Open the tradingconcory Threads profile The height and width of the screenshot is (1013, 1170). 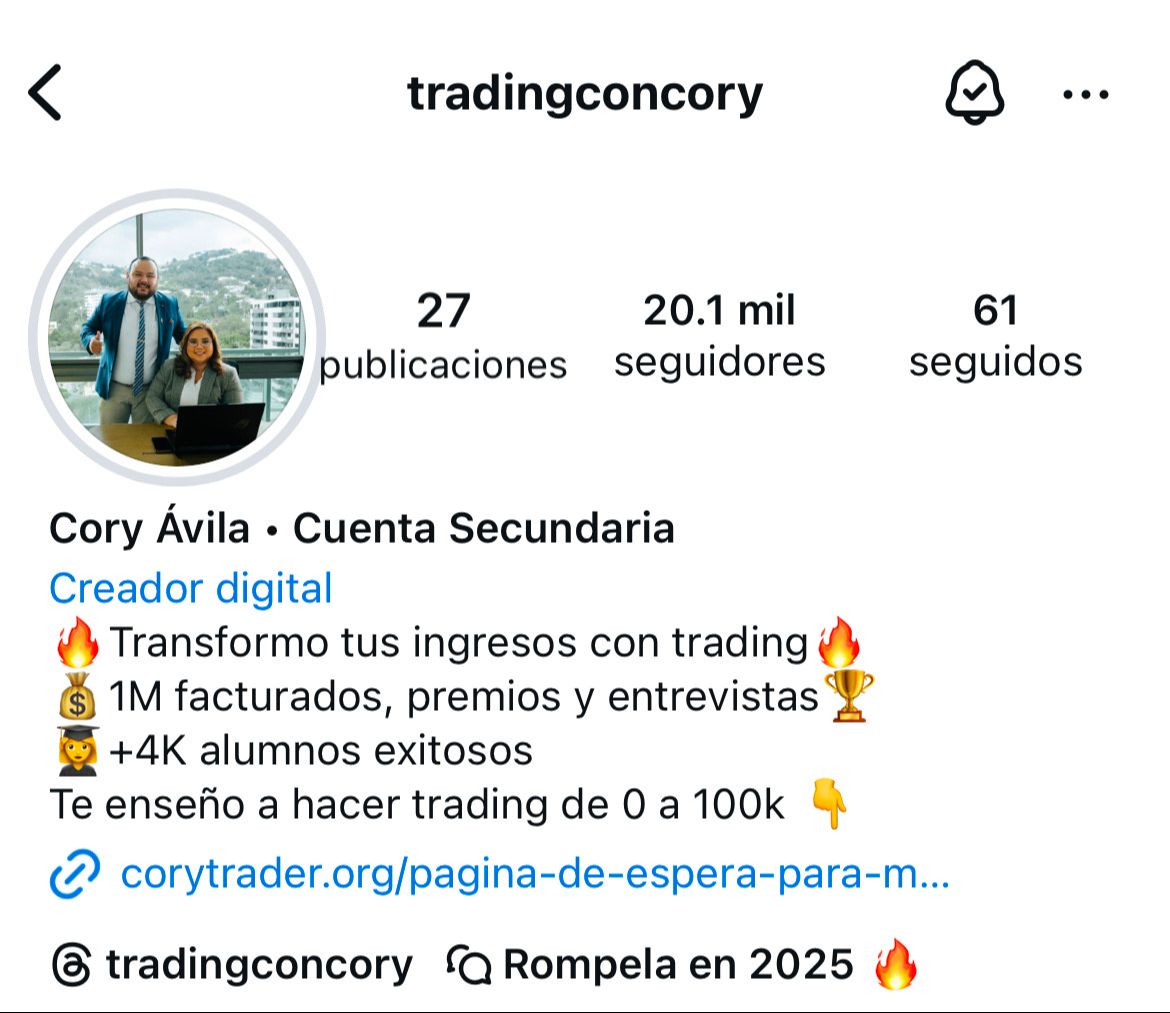coord(232,965)
